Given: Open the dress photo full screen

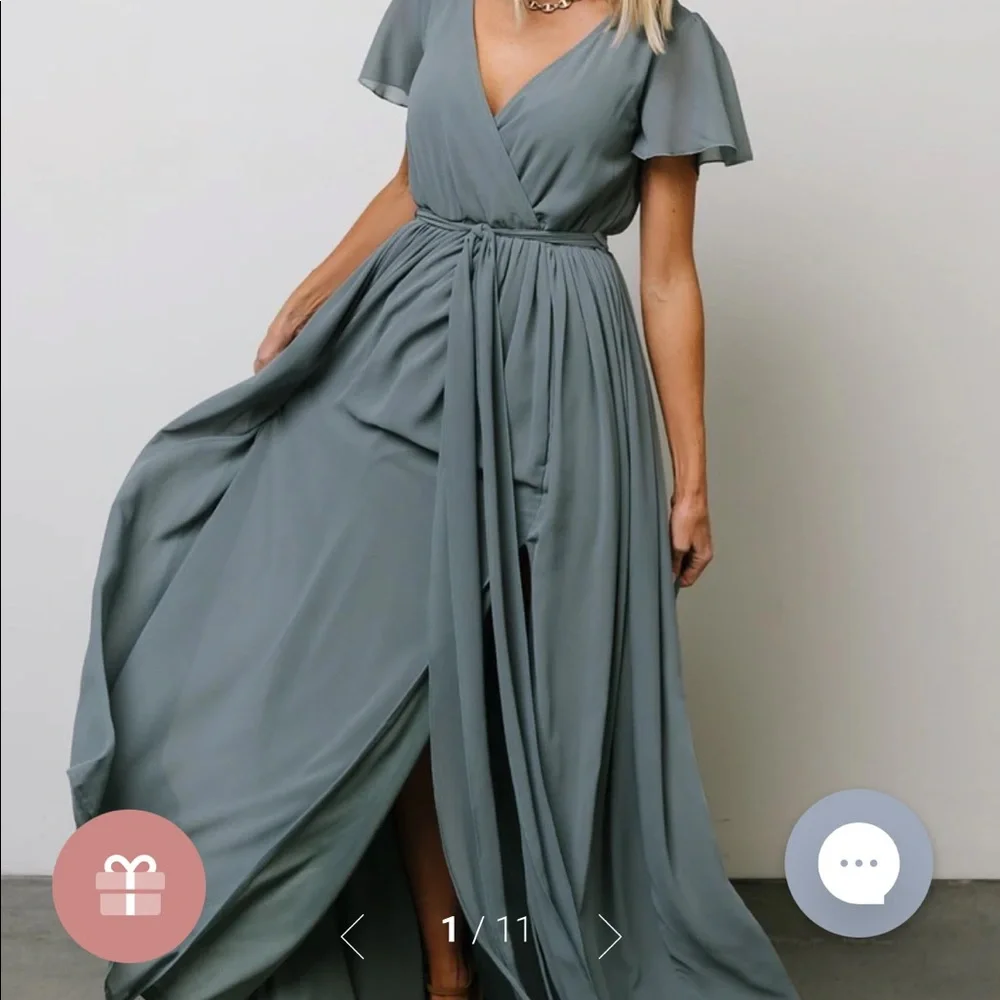Looking at the screenshot, I should tap(500, 450).
